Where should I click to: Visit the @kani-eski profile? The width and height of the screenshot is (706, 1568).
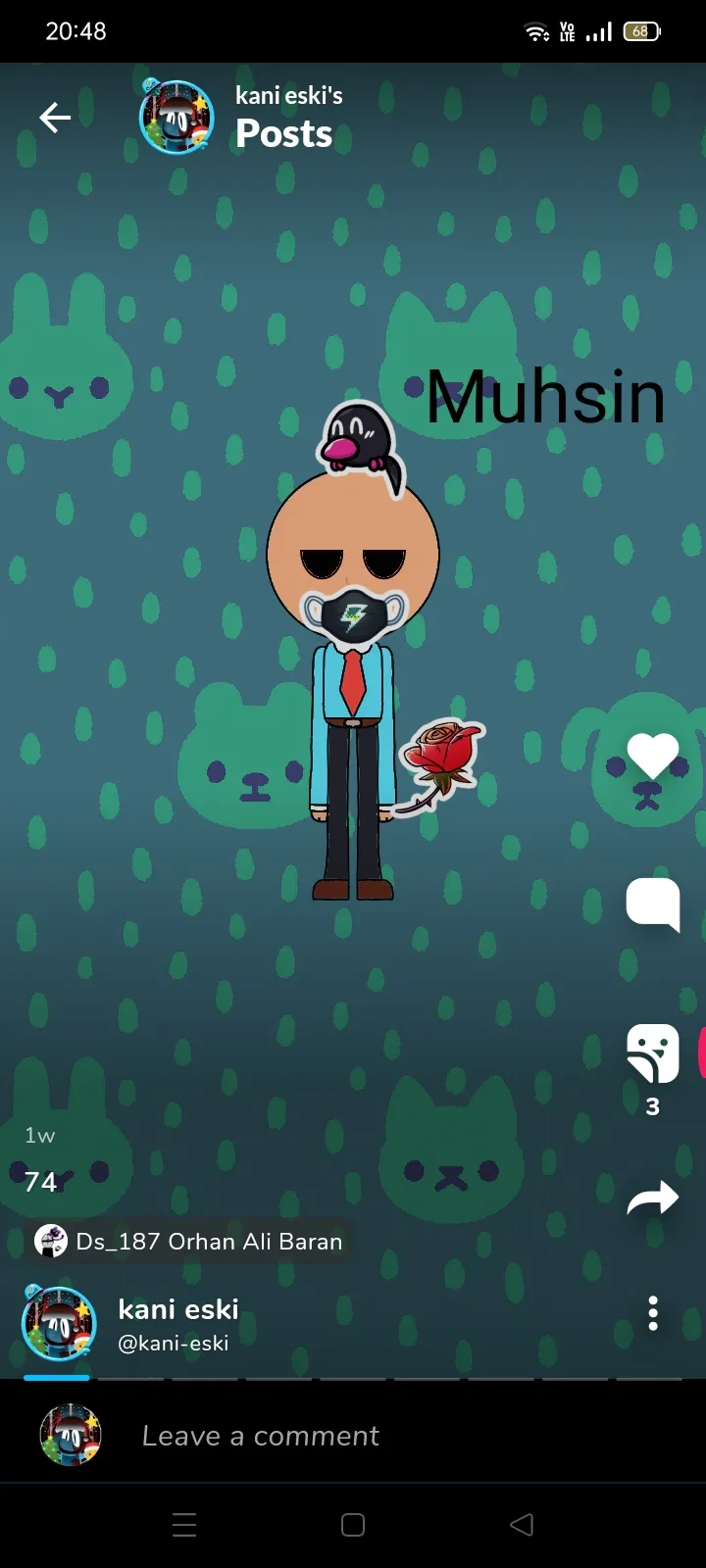coord(174,1343)
